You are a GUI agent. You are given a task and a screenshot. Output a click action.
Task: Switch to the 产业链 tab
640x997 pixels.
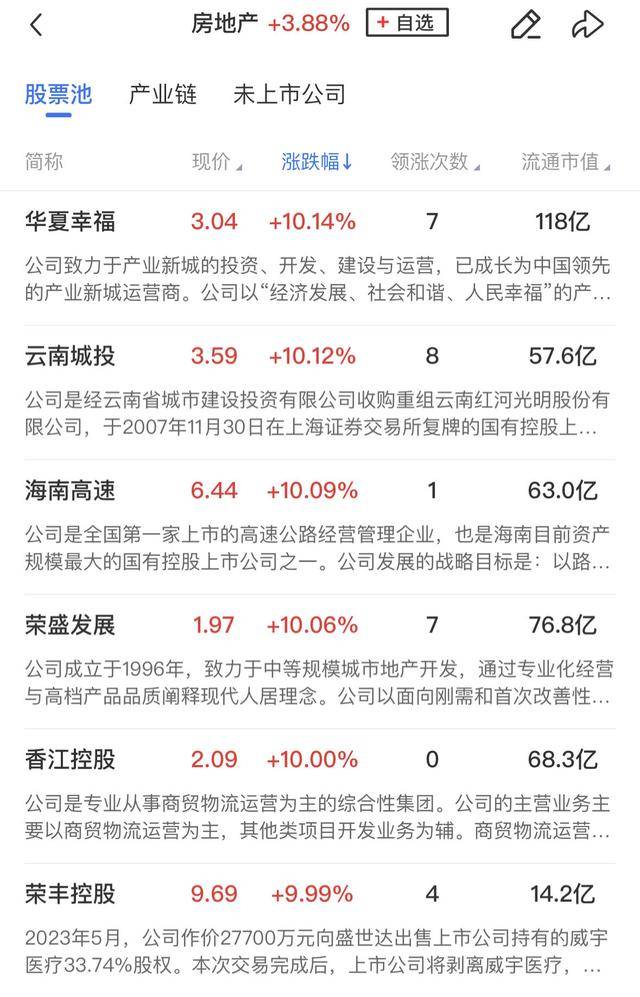tap(163, 95)
